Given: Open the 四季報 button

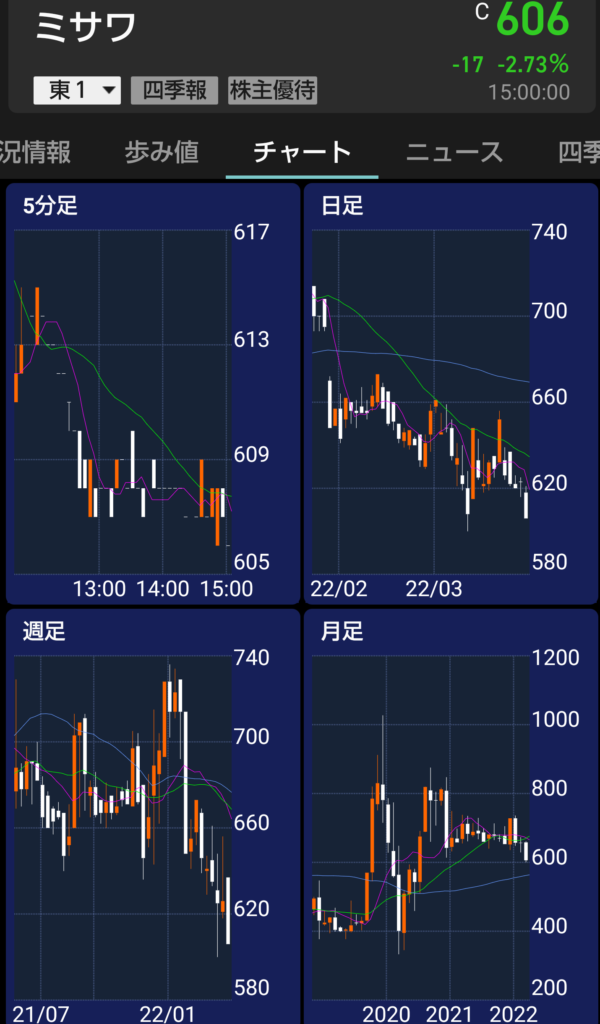Looking at the screenshot, I should pyautogui.click(x=175, y=91).
